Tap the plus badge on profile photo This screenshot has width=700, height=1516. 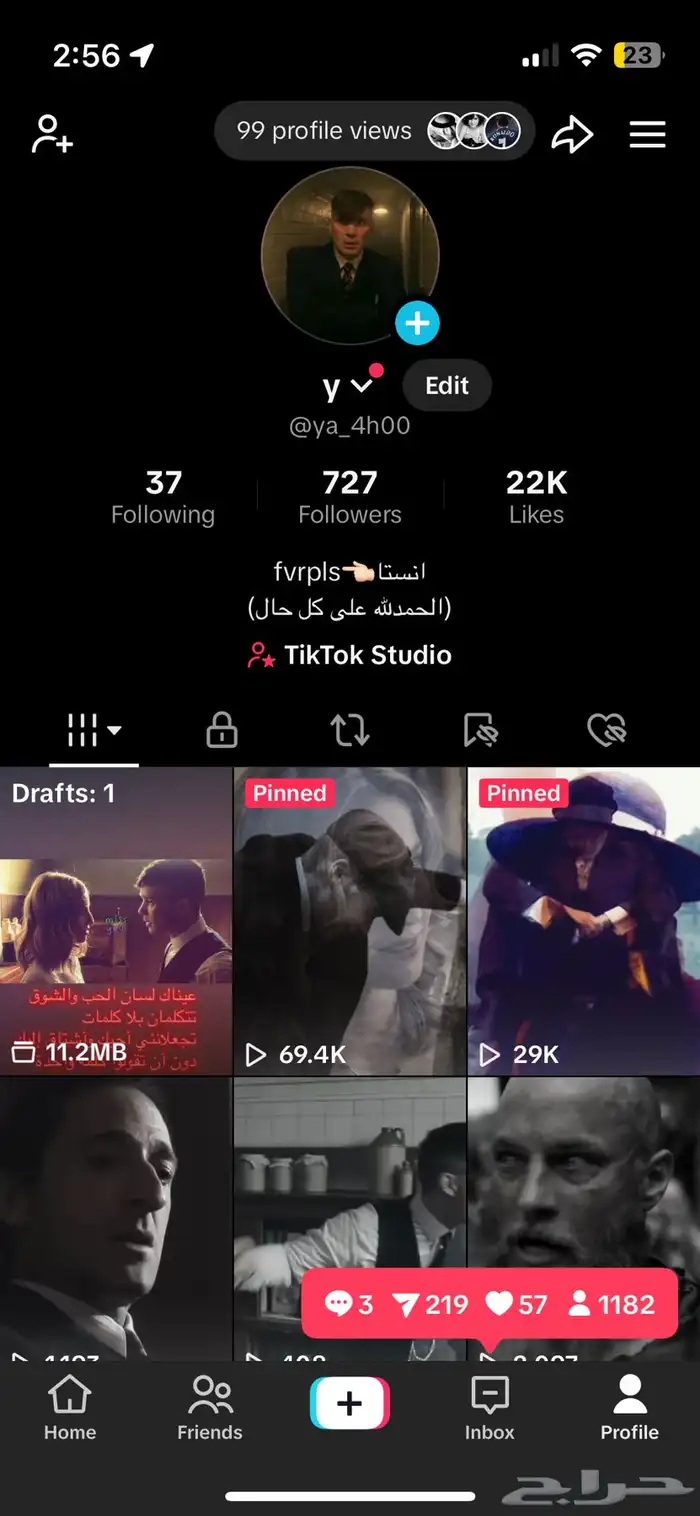pyautogui.click(x=417, y=323)
